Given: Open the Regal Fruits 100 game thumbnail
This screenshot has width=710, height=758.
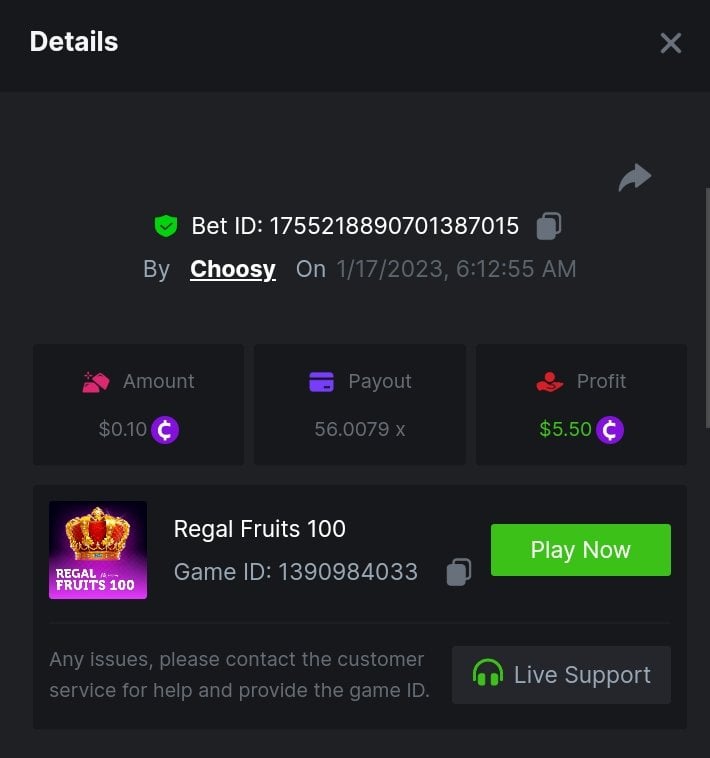Looking at the screenshot, I should 98,550.
